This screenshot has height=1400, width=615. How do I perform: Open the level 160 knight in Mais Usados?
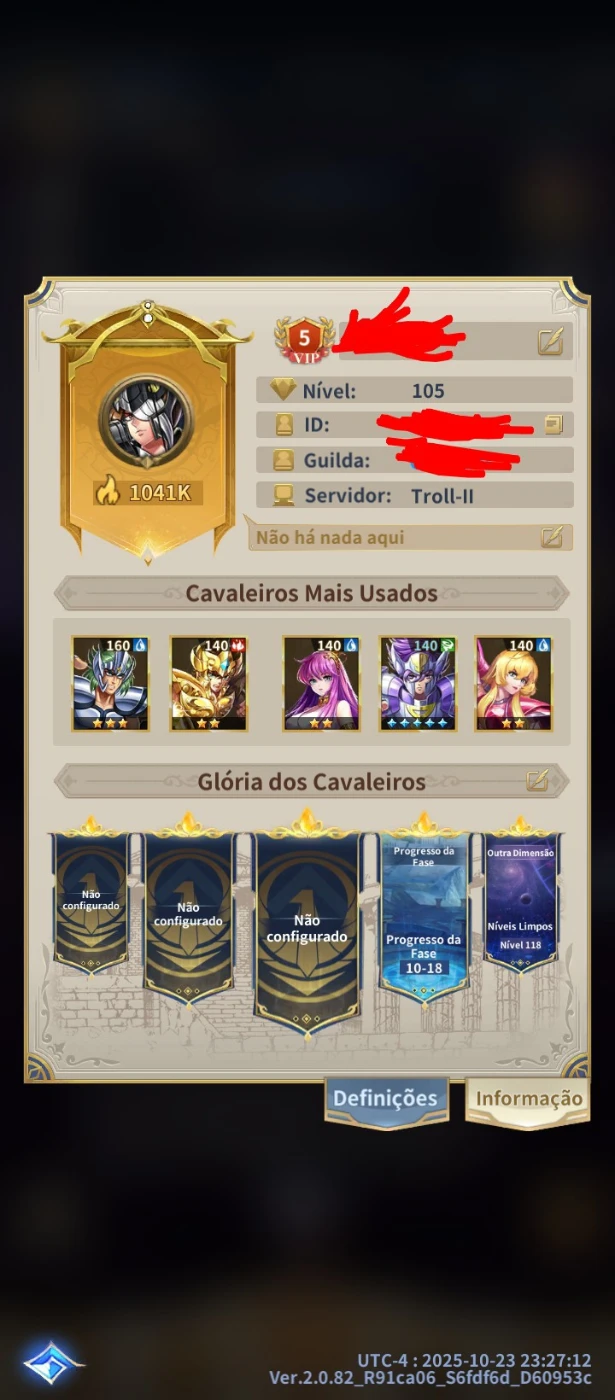coord(110,684)
